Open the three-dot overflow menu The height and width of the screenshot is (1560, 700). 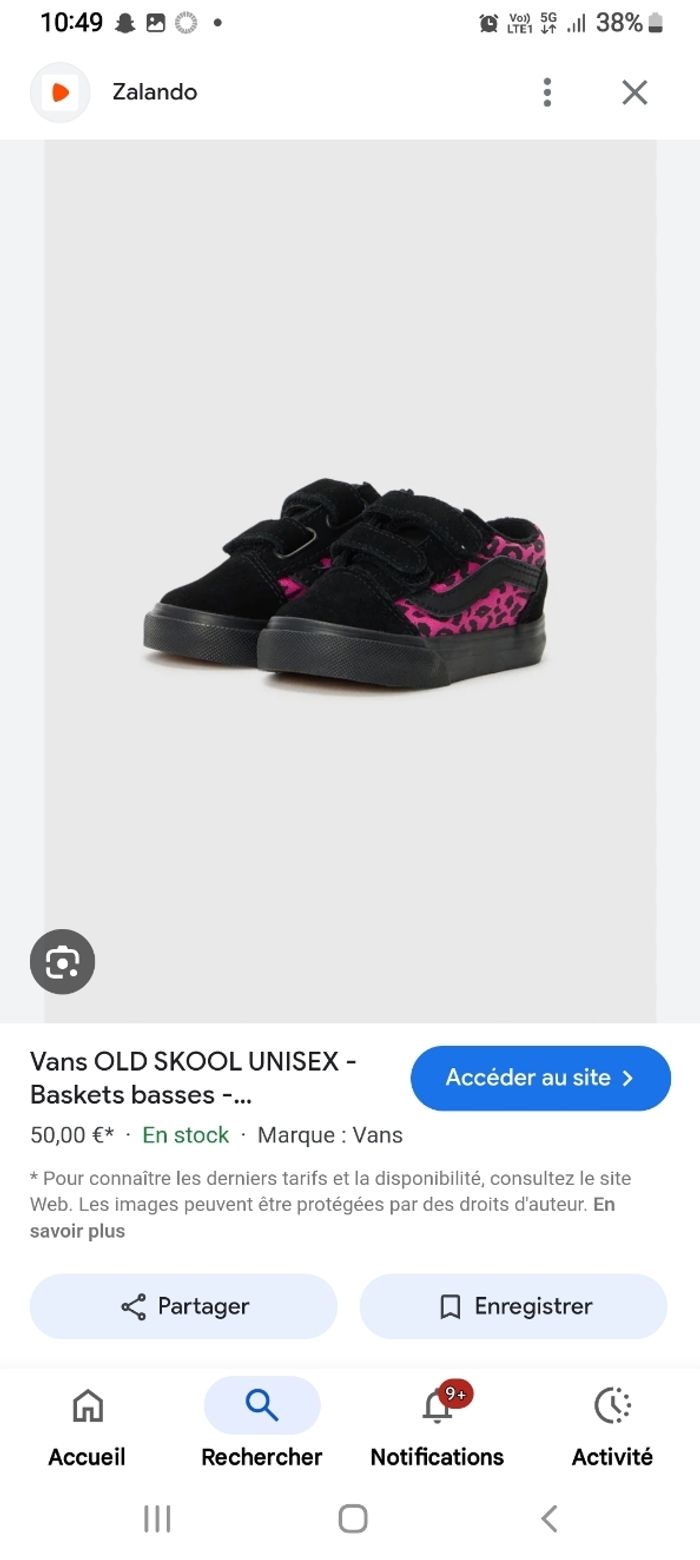(x=547, y=92)
